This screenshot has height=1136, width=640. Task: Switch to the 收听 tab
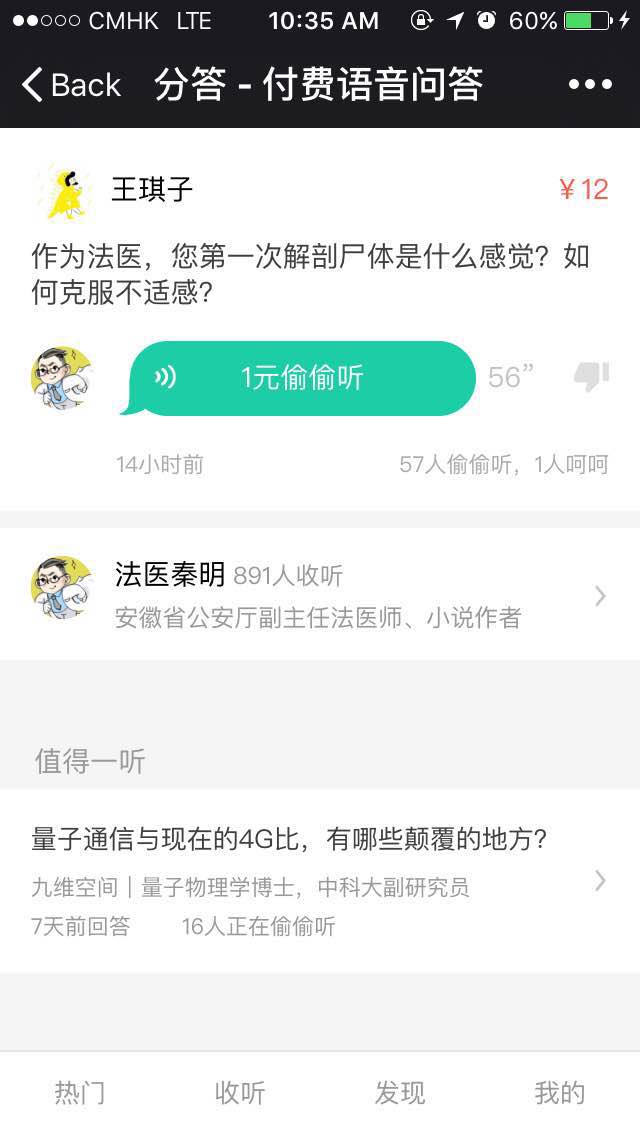[x=240, y=1093]
